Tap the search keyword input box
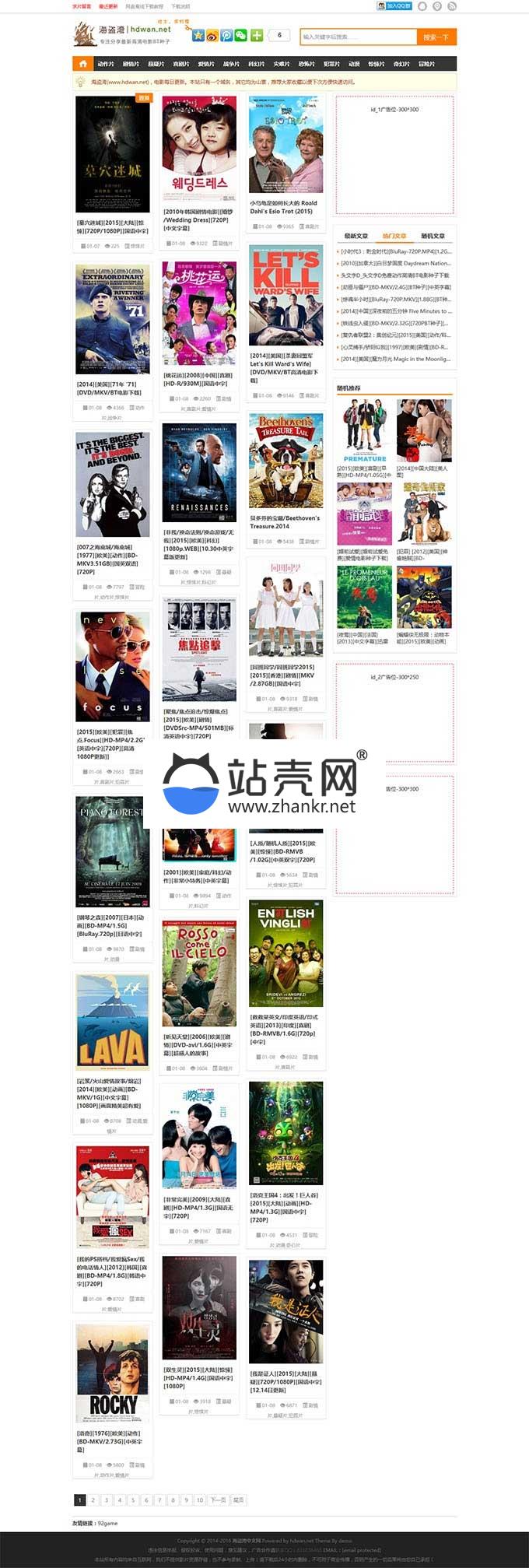The height and width of the screenshot is (1568, 529). tap(358, 37)
